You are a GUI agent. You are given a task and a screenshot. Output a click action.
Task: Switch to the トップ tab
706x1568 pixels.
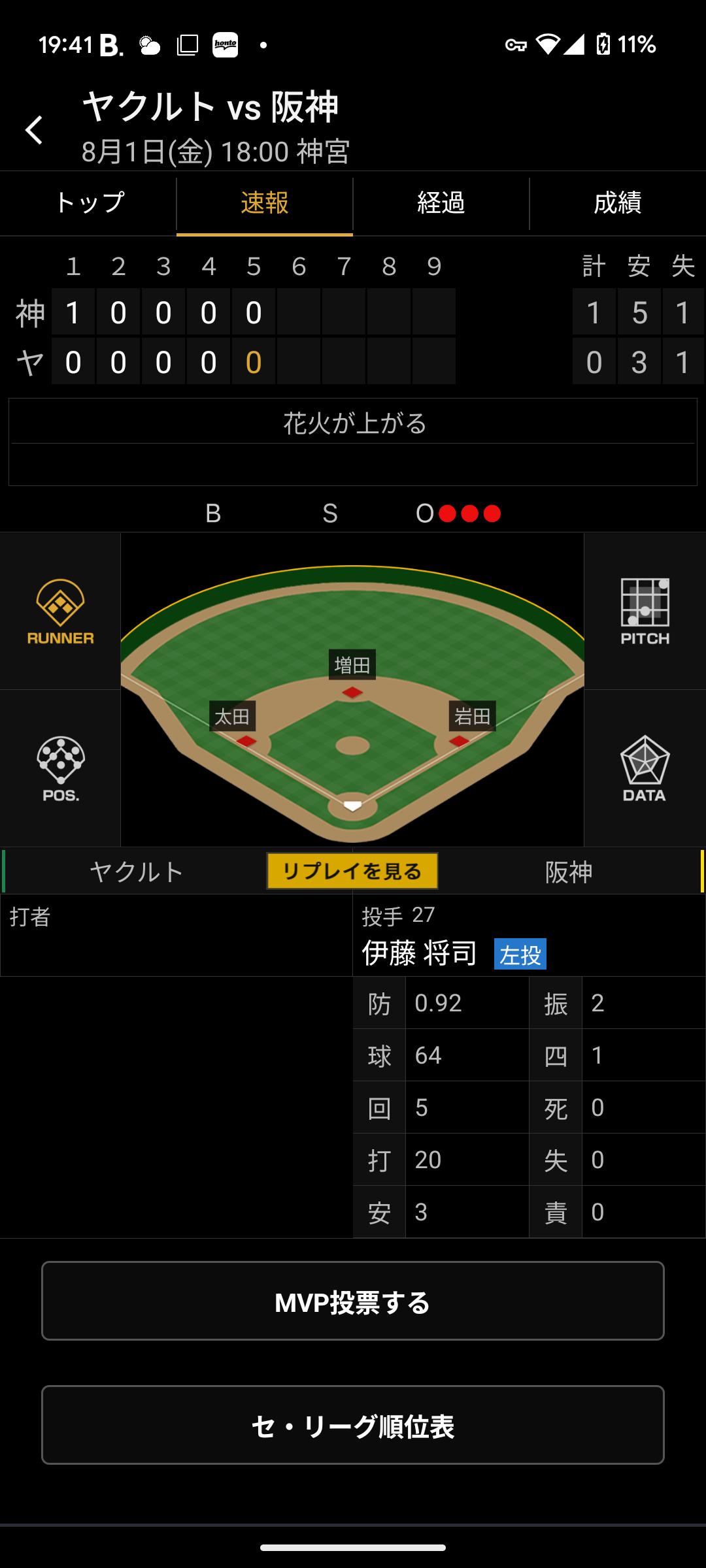click(88, 203)
